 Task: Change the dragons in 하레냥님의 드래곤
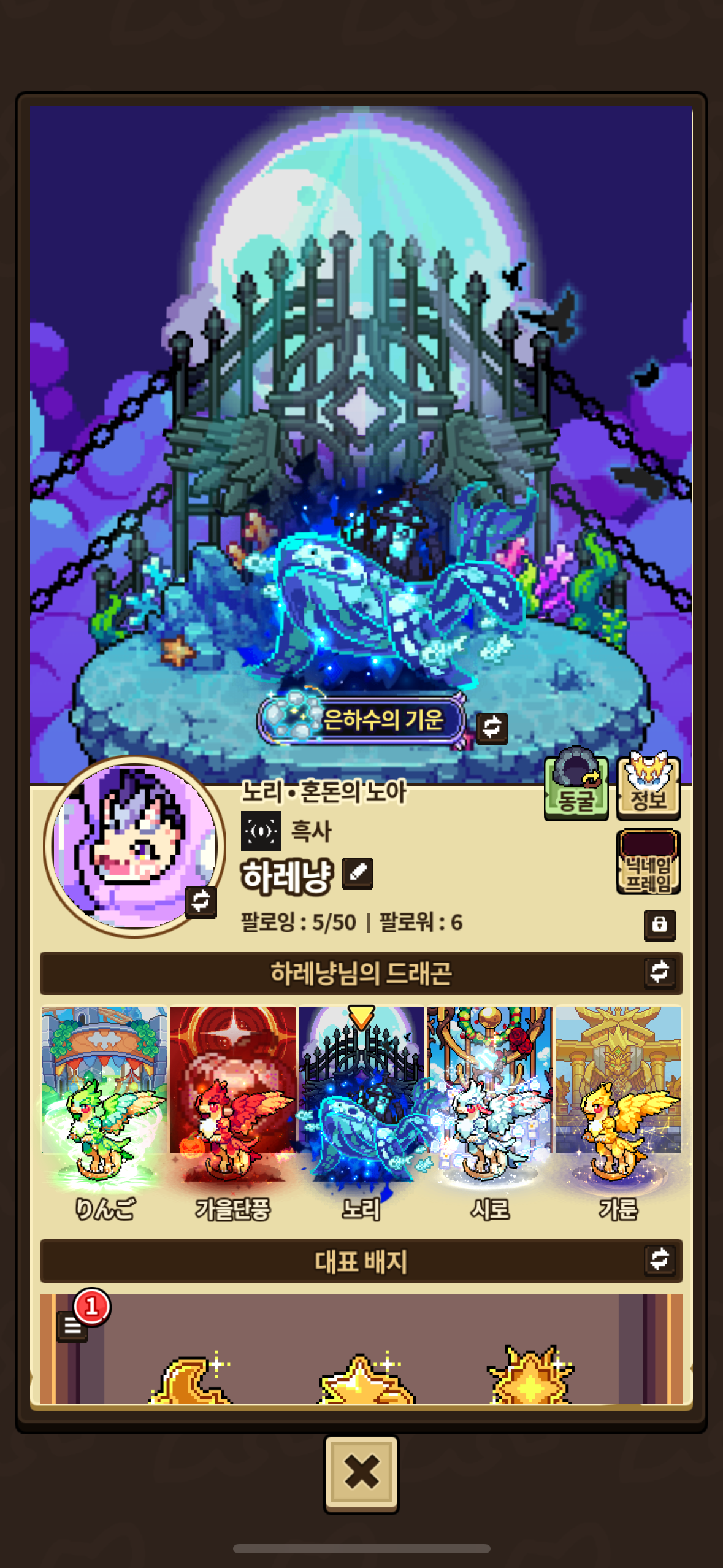pos(660,972)
